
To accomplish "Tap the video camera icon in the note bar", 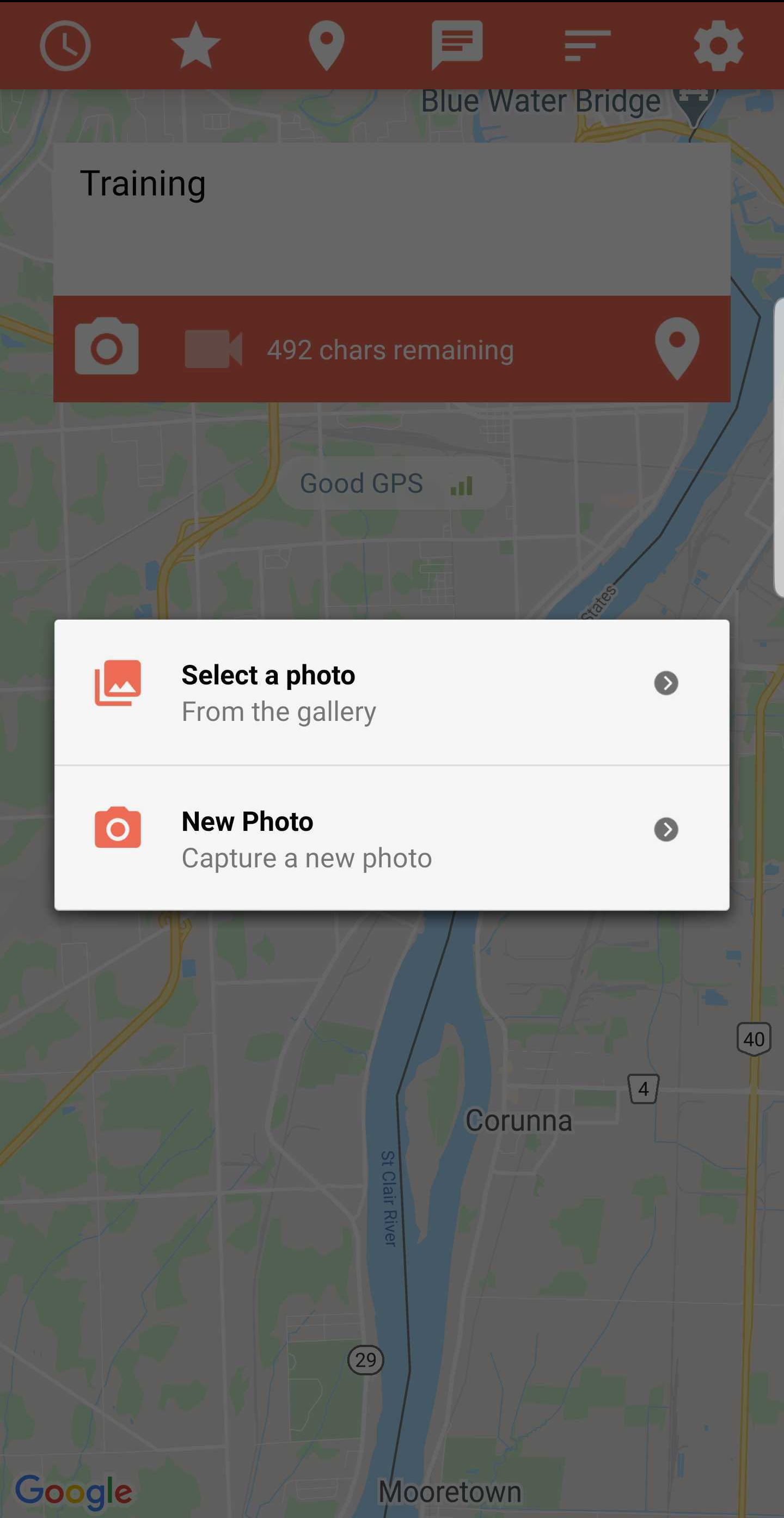I will point(213,349).
